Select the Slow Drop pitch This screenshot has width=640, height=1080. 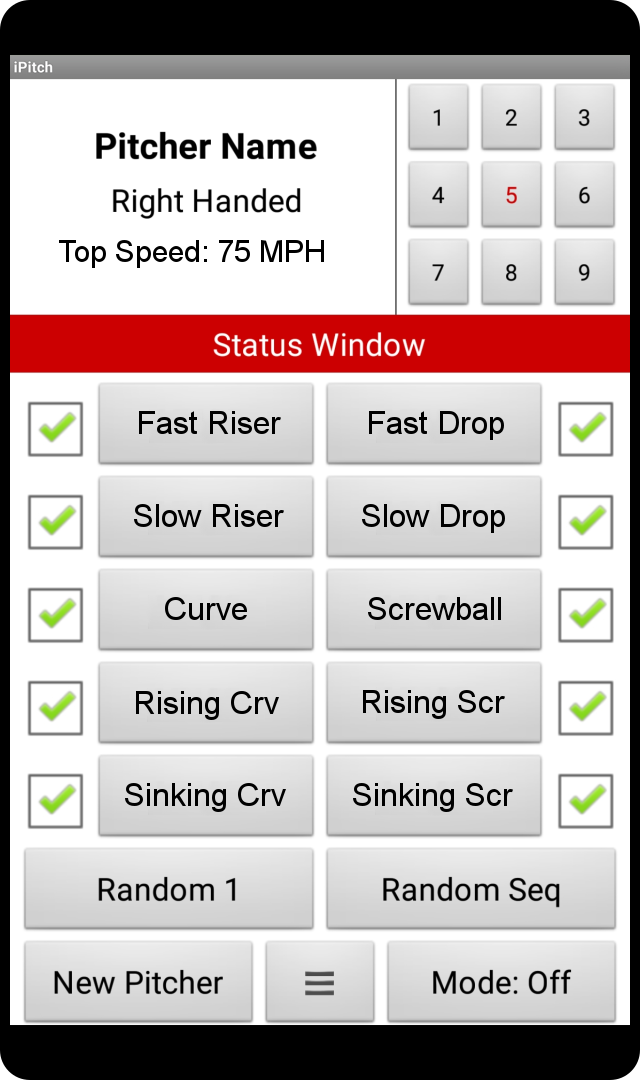434,517
